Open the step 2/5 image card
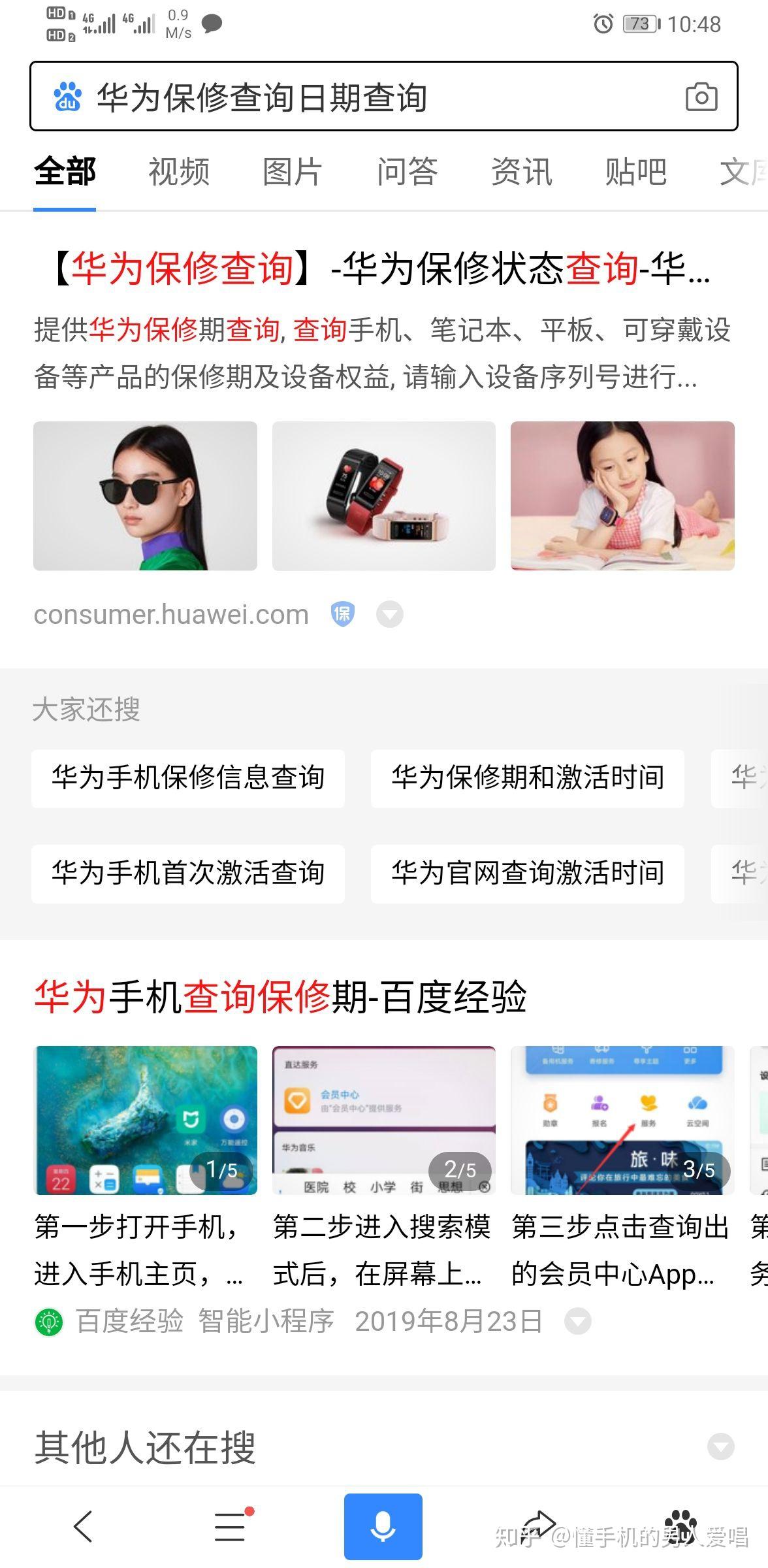The width and height of the screenshot is (768, 1568). pos(383,1120)
